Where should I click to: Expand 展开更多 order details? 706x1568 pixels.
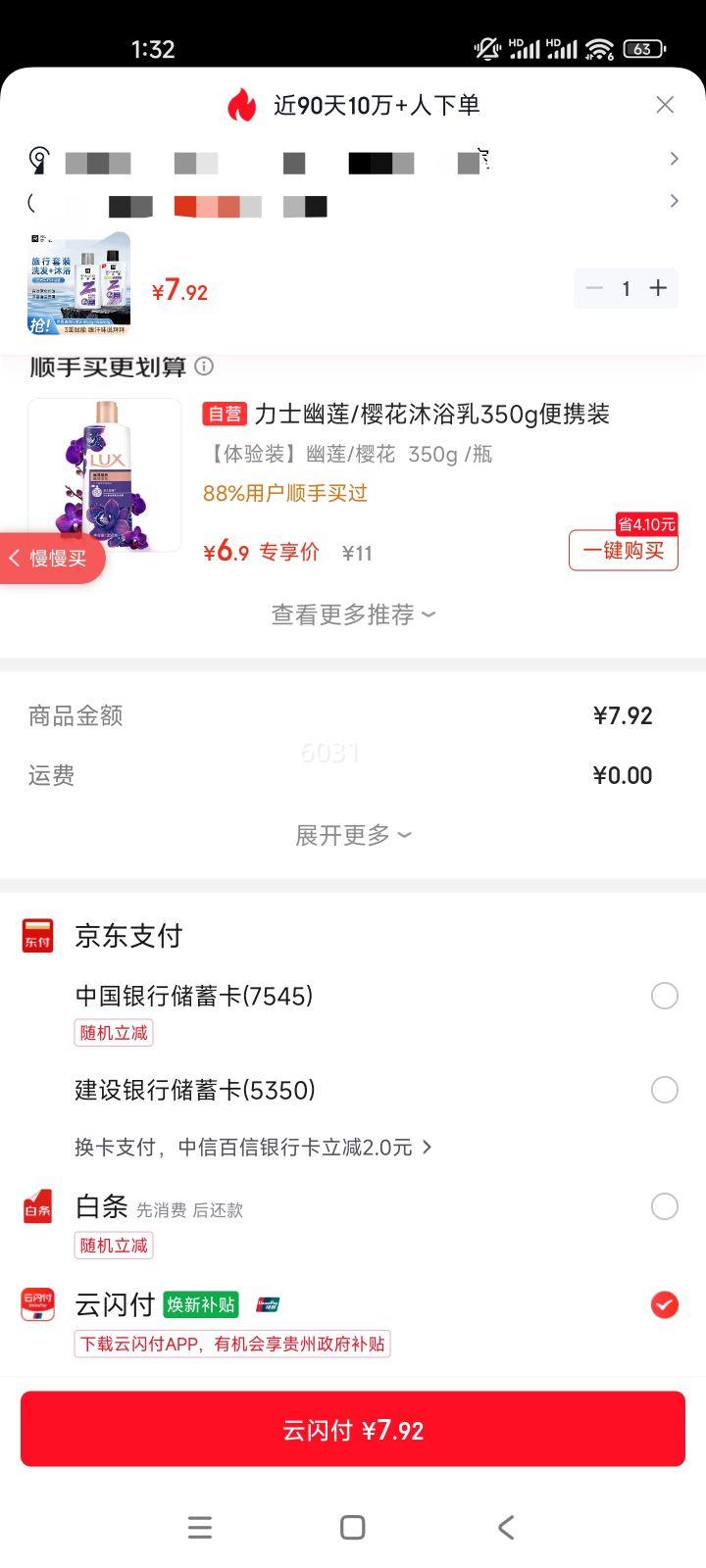tap(353, 835)
